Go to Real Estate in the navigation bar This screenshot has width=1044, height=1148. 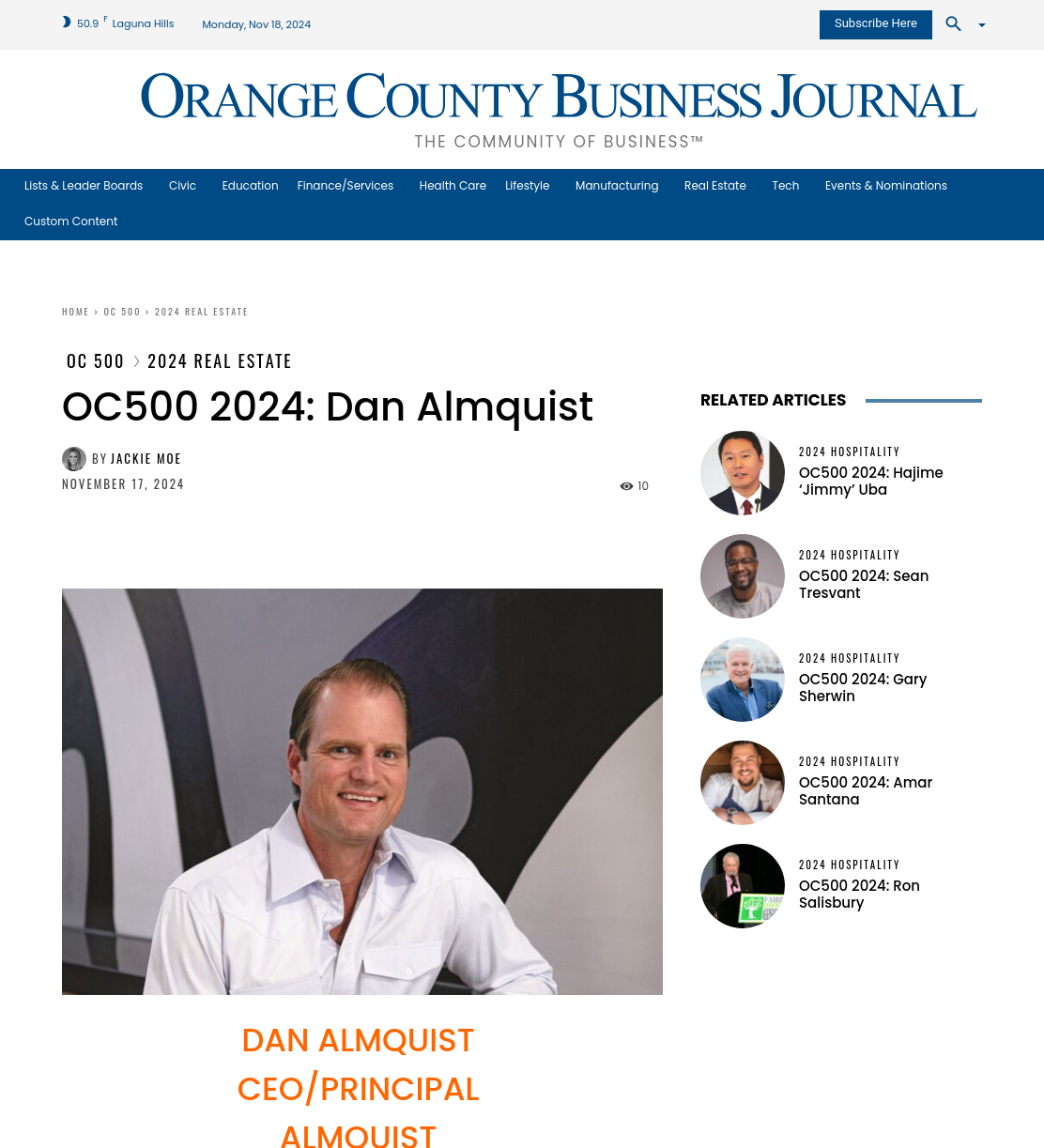(715, 186)
